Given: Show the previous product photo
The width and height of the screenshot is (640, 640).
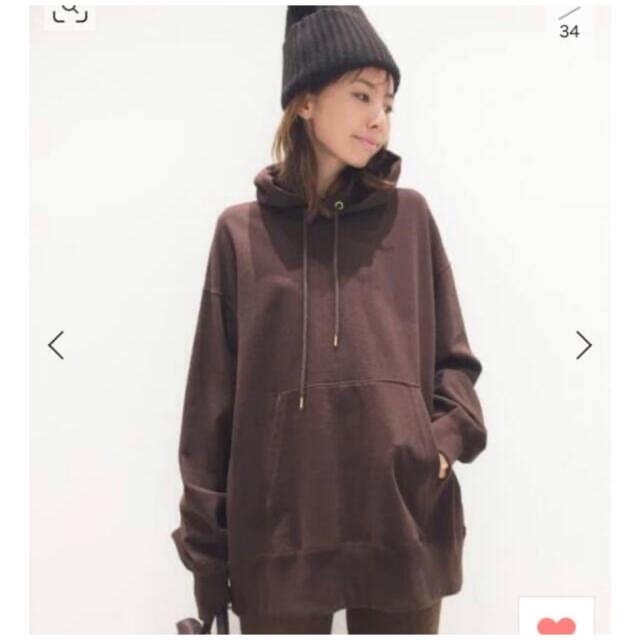Looking at the screenshot, I should coord(56,345).
